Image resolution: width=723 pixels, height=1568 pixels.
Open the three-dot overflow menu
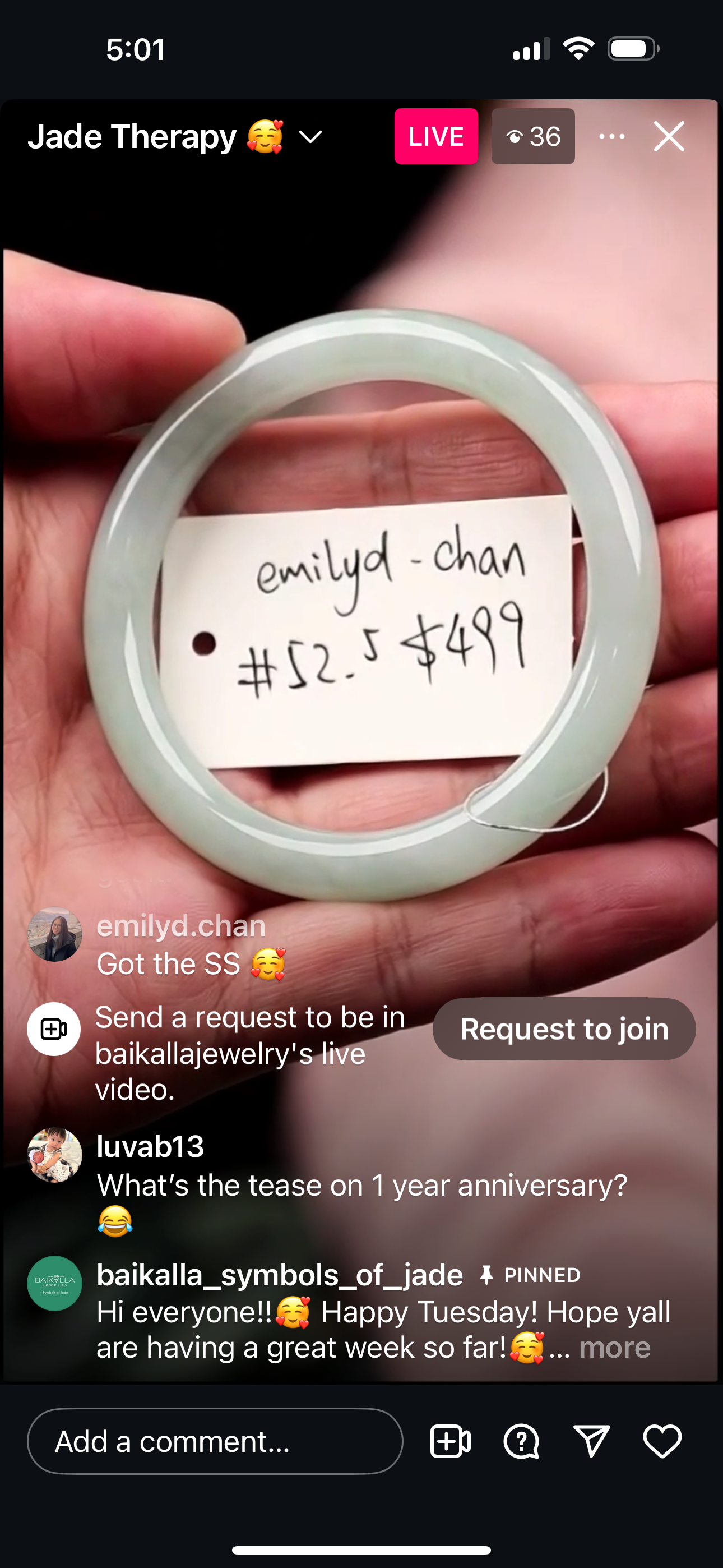pos(611,136)
